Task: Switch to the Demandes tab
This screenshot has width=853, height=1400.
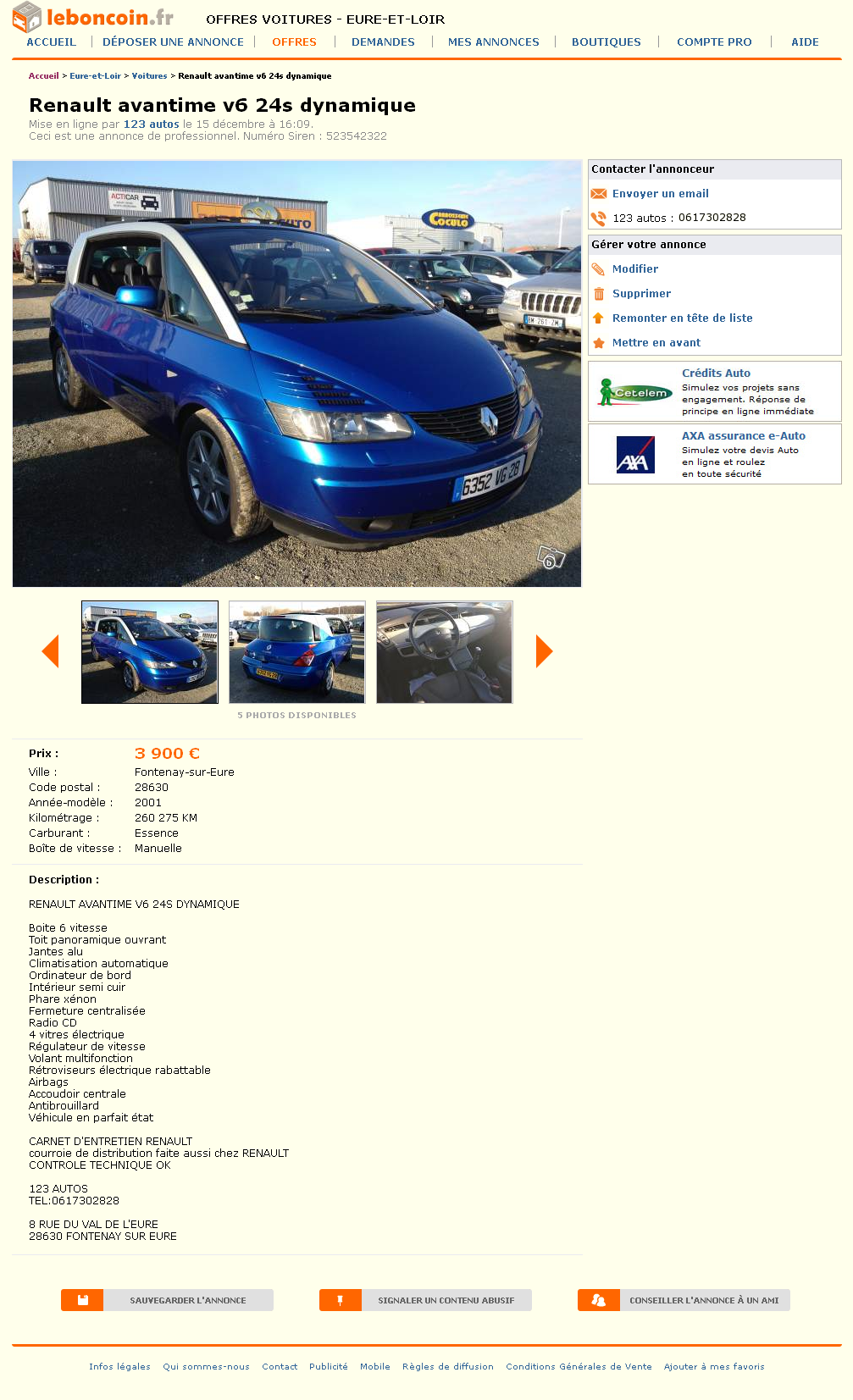Action: [x=383, y=42]
